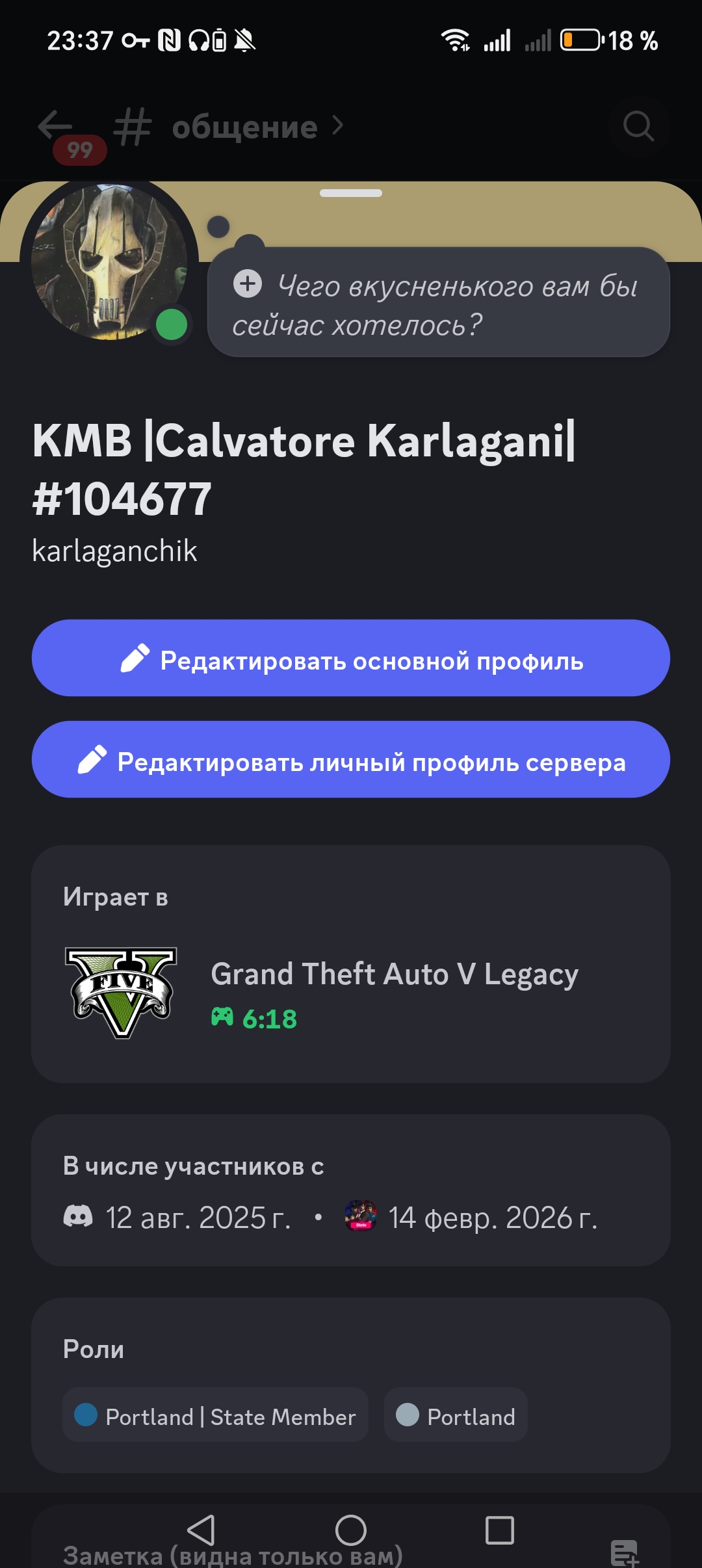Go back with the system back button

pos(201,1530)
